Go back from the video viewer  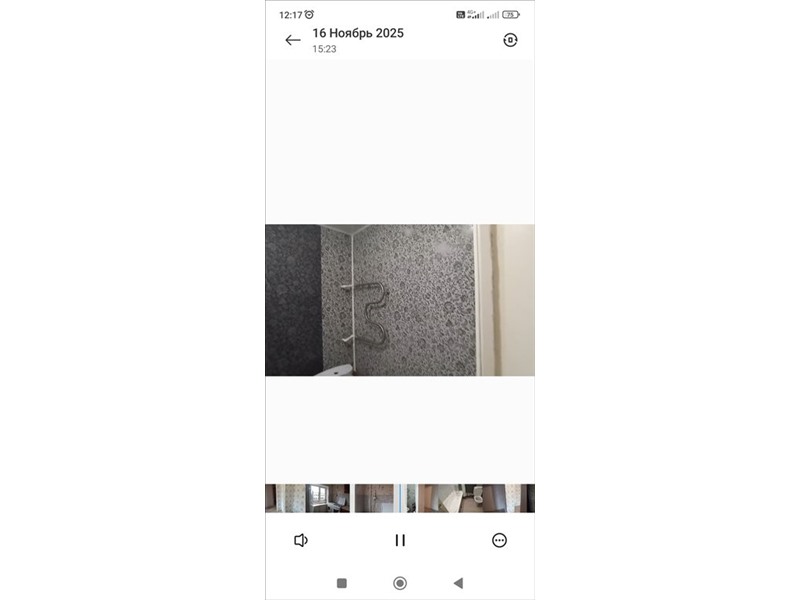click(292, 40)
